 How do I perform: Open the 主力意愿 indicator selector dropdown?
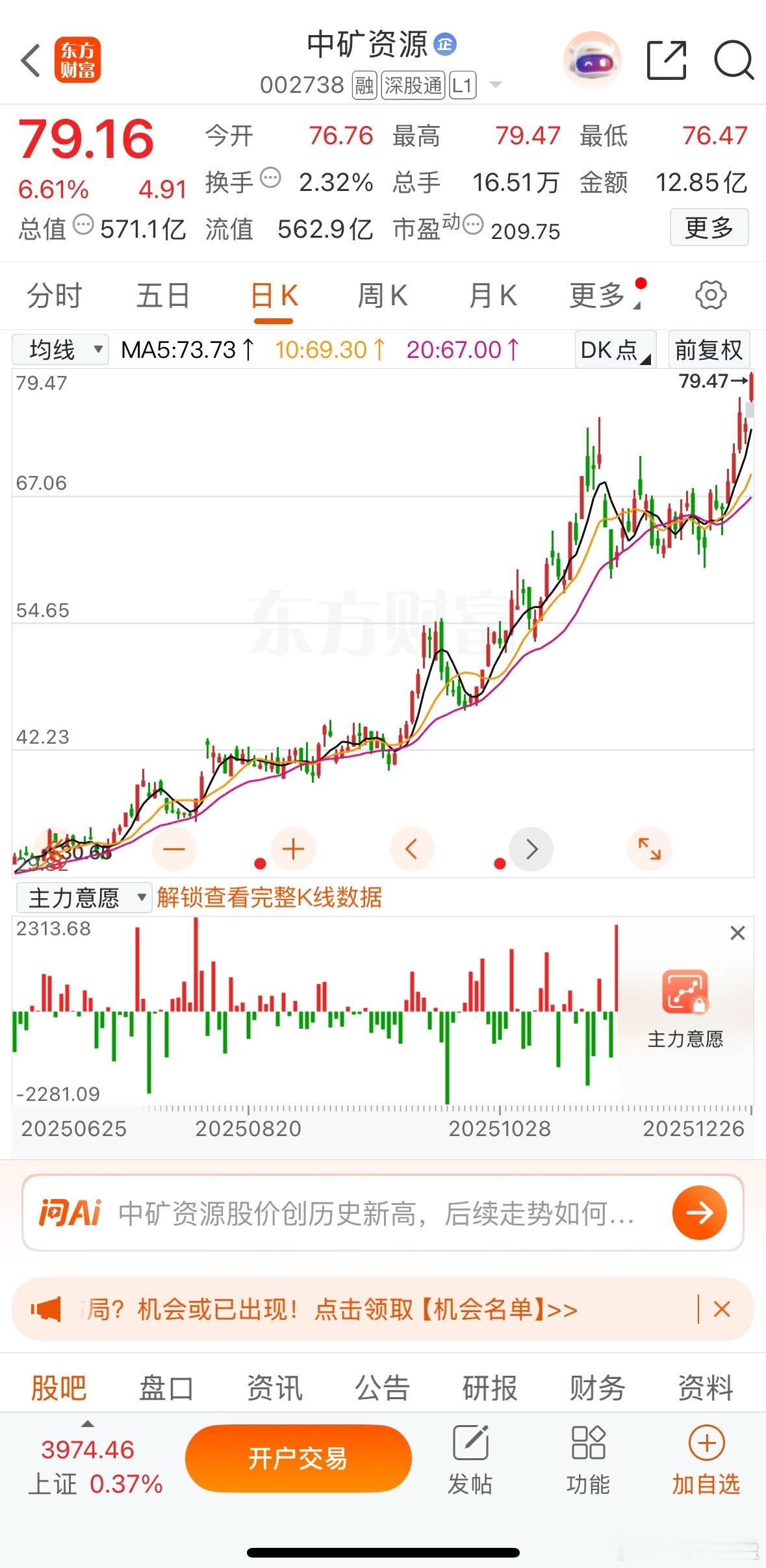pos(84,898)
